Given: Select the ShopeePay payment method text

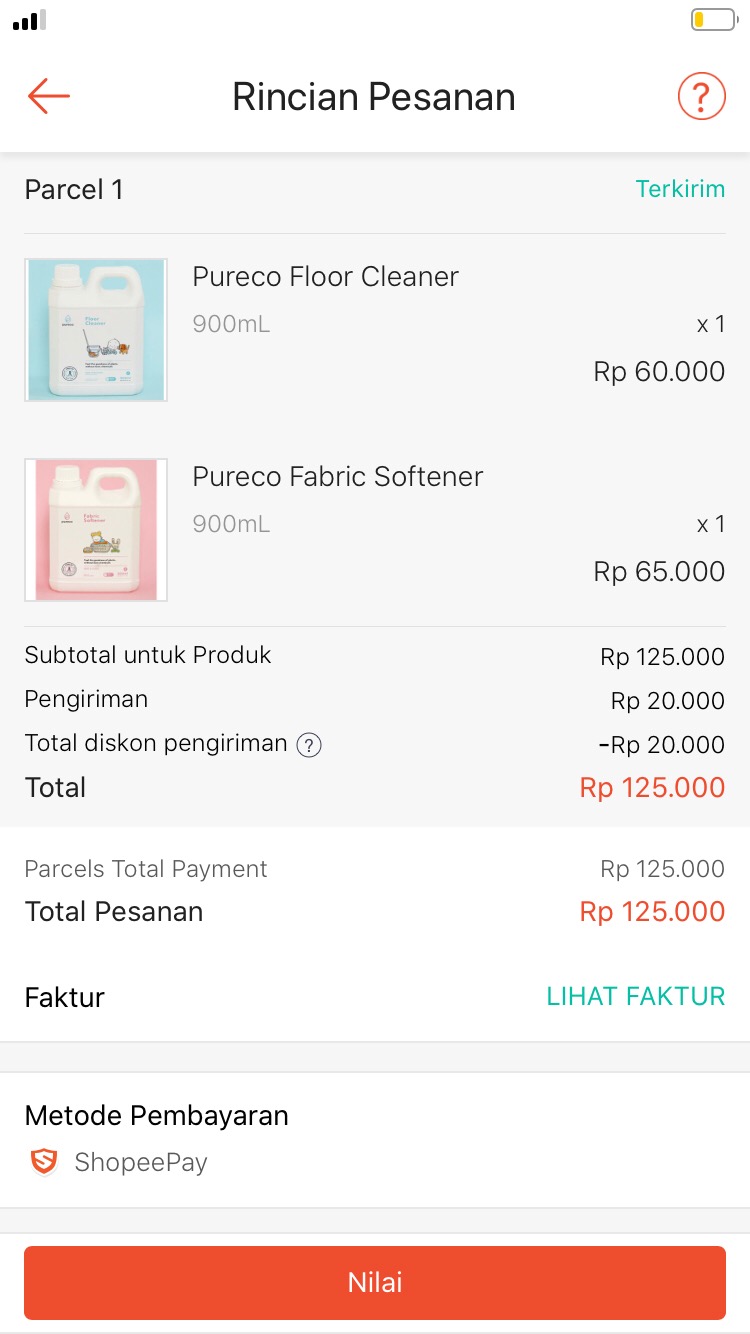Looking at the screenshot, I should point(139,1162).
